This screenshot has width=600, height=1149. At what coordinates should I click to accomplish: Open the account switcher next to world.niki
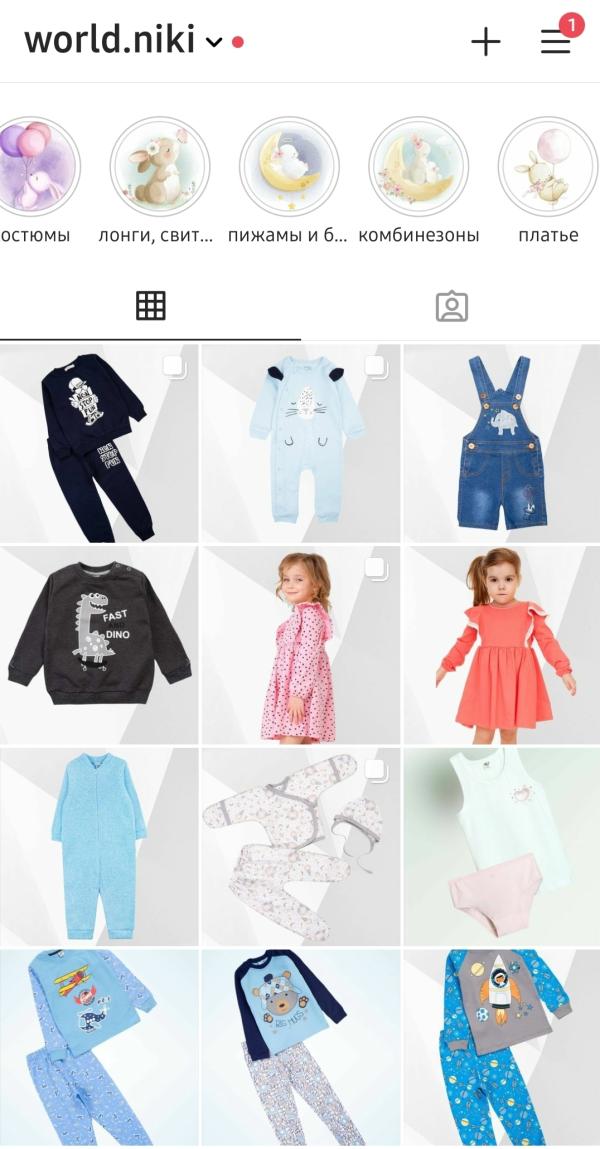tap(214, 42)
